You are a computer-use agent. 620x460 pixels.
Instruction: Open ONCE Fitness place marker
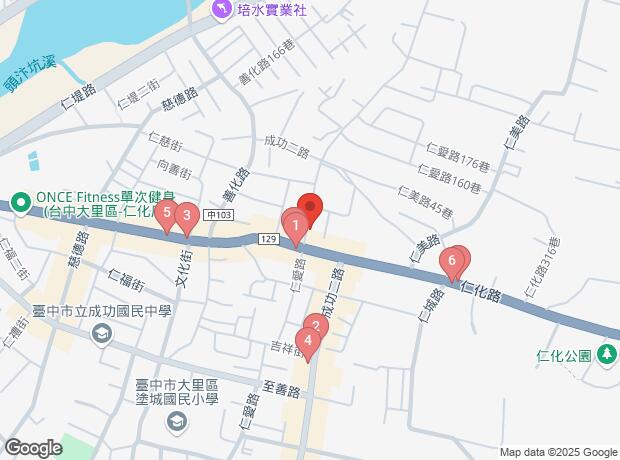[20, 198]
